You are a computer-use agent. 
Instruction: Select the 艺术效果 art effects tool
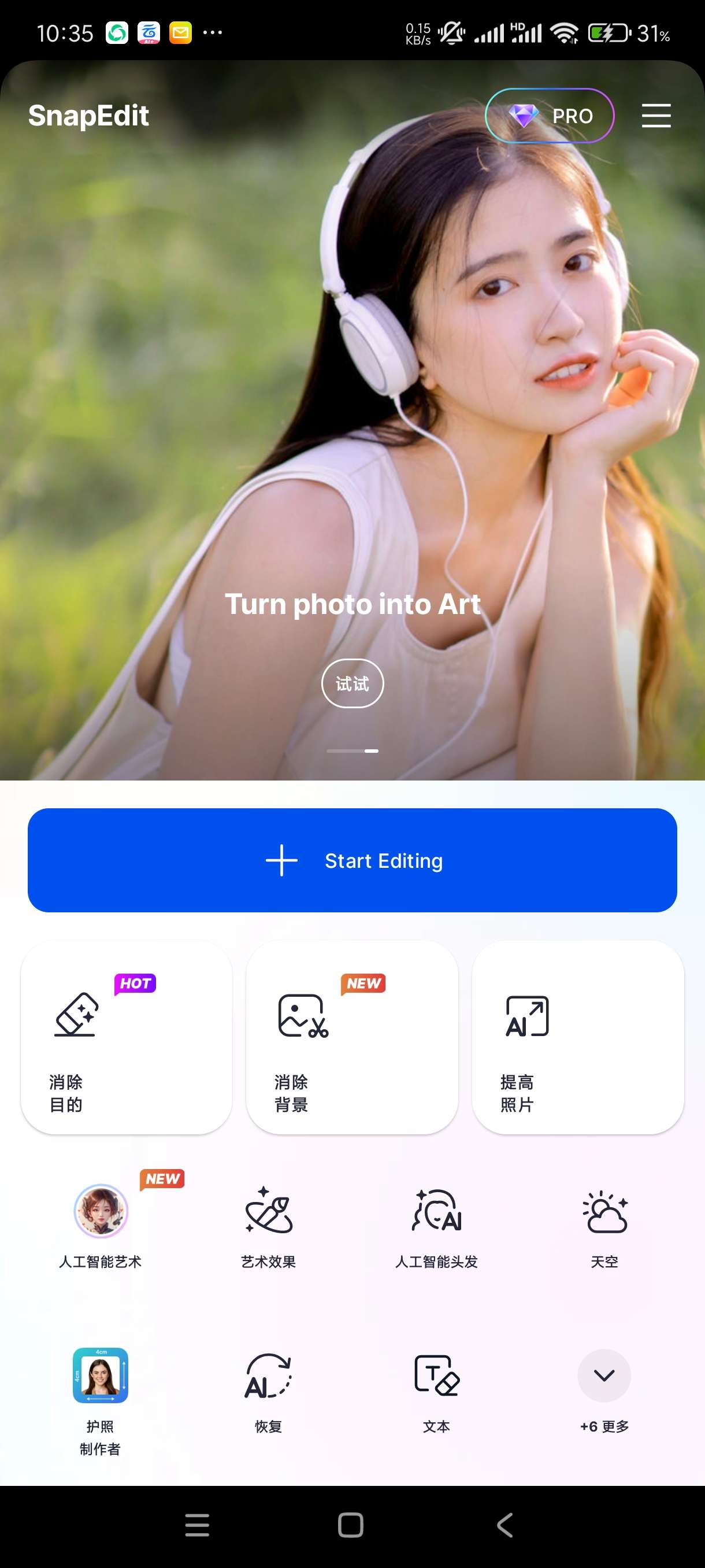pos(268,1225)
